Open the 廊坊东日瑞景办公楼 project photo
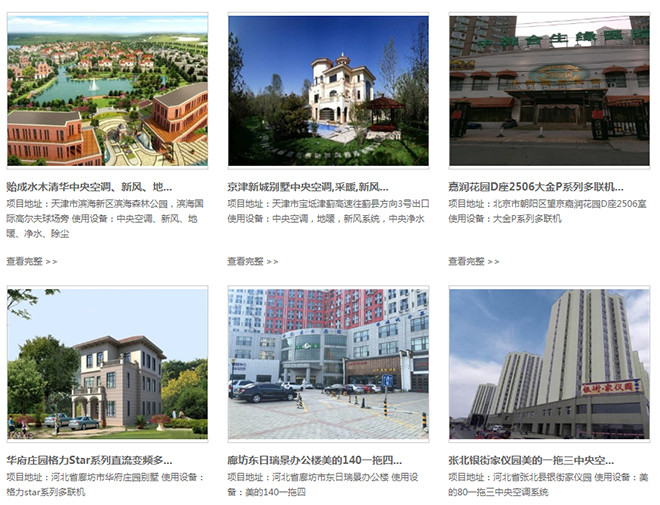 pyautogui.click(x=328, y=363)
